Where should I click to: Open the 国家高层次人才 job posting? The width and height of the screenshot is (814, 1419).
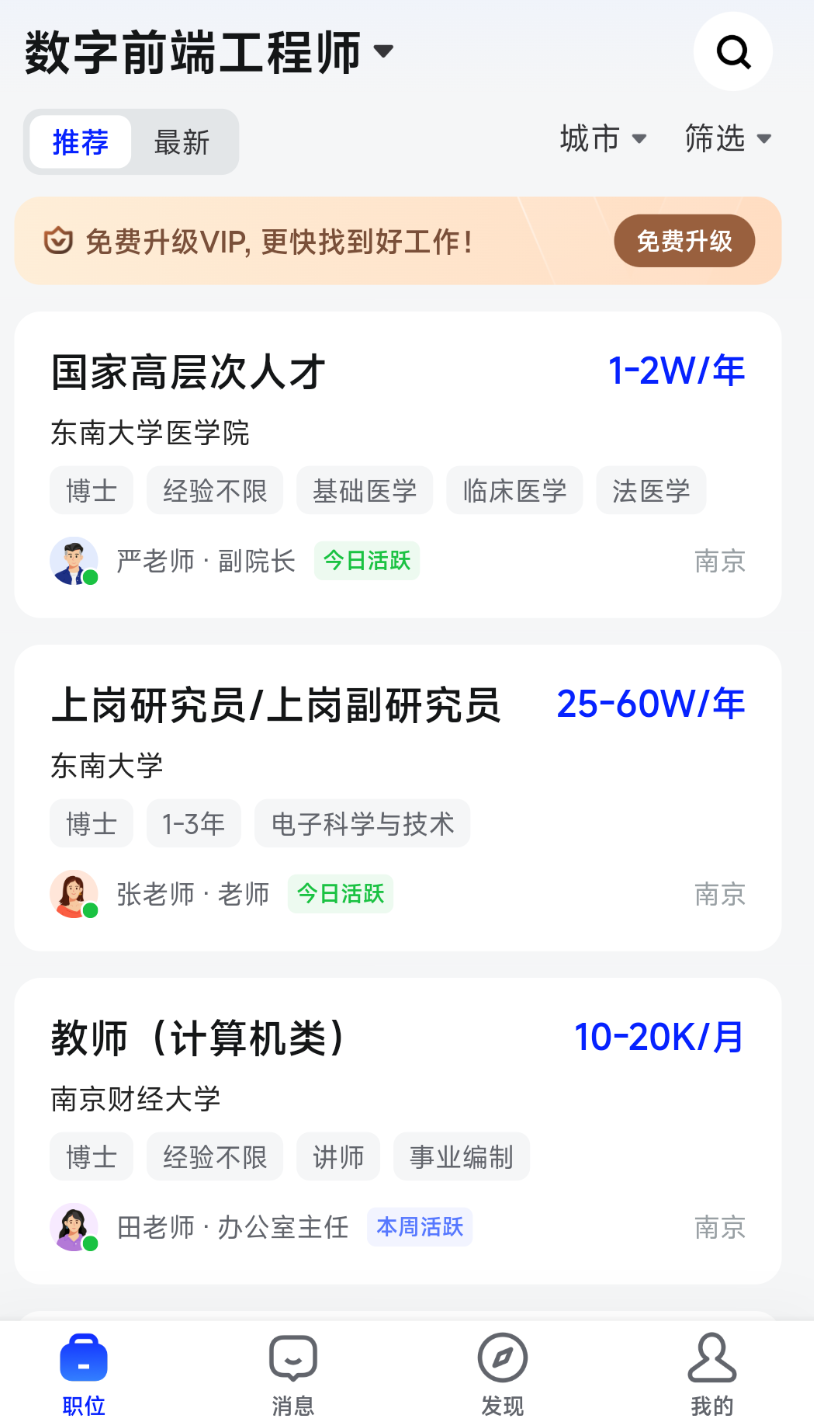pyautogui.click(x=188, y=371)
